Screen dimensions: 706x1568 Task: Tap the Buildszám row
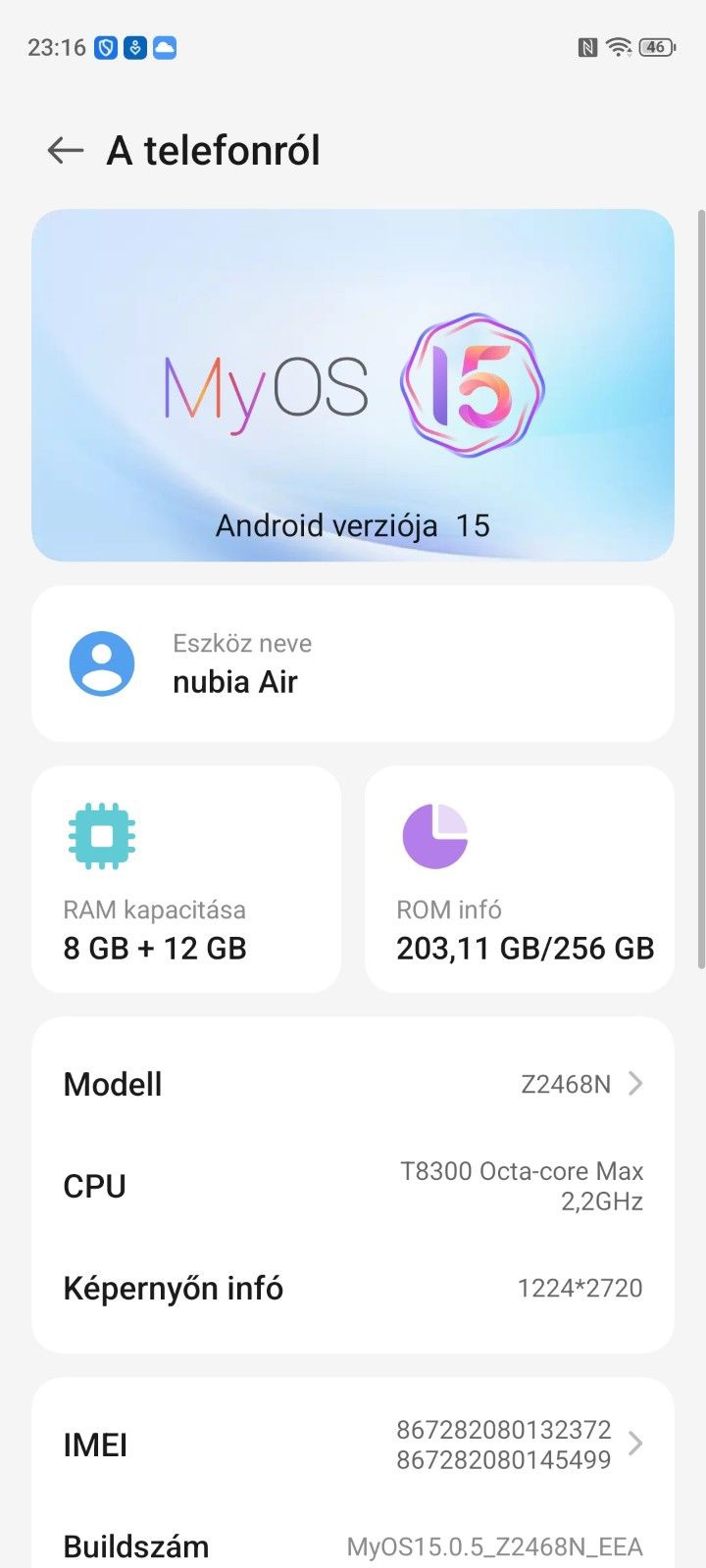[x=353, y=1546]
